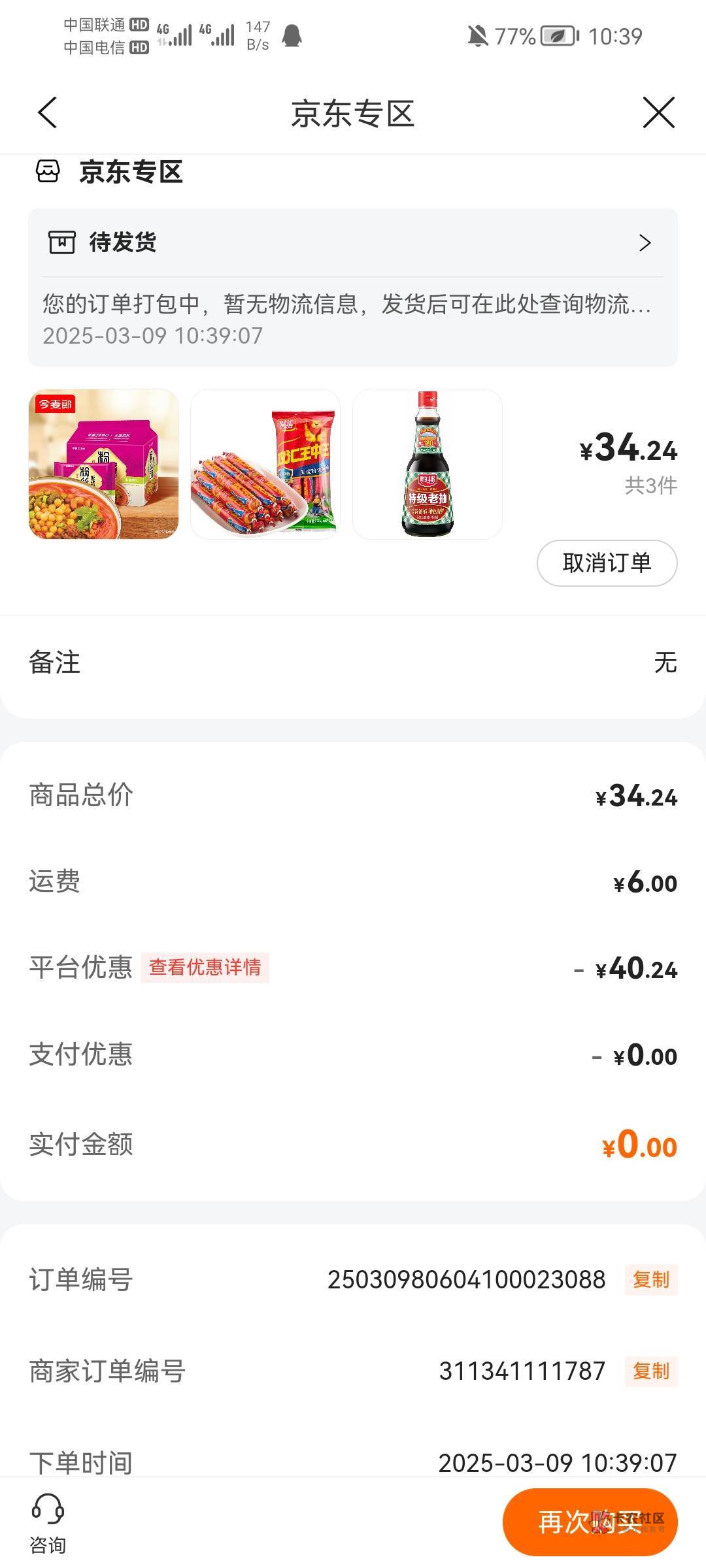Tap 再次购买 to buy again
The height and width of the screenshot is (1568, 706).
coord(590,1522)
